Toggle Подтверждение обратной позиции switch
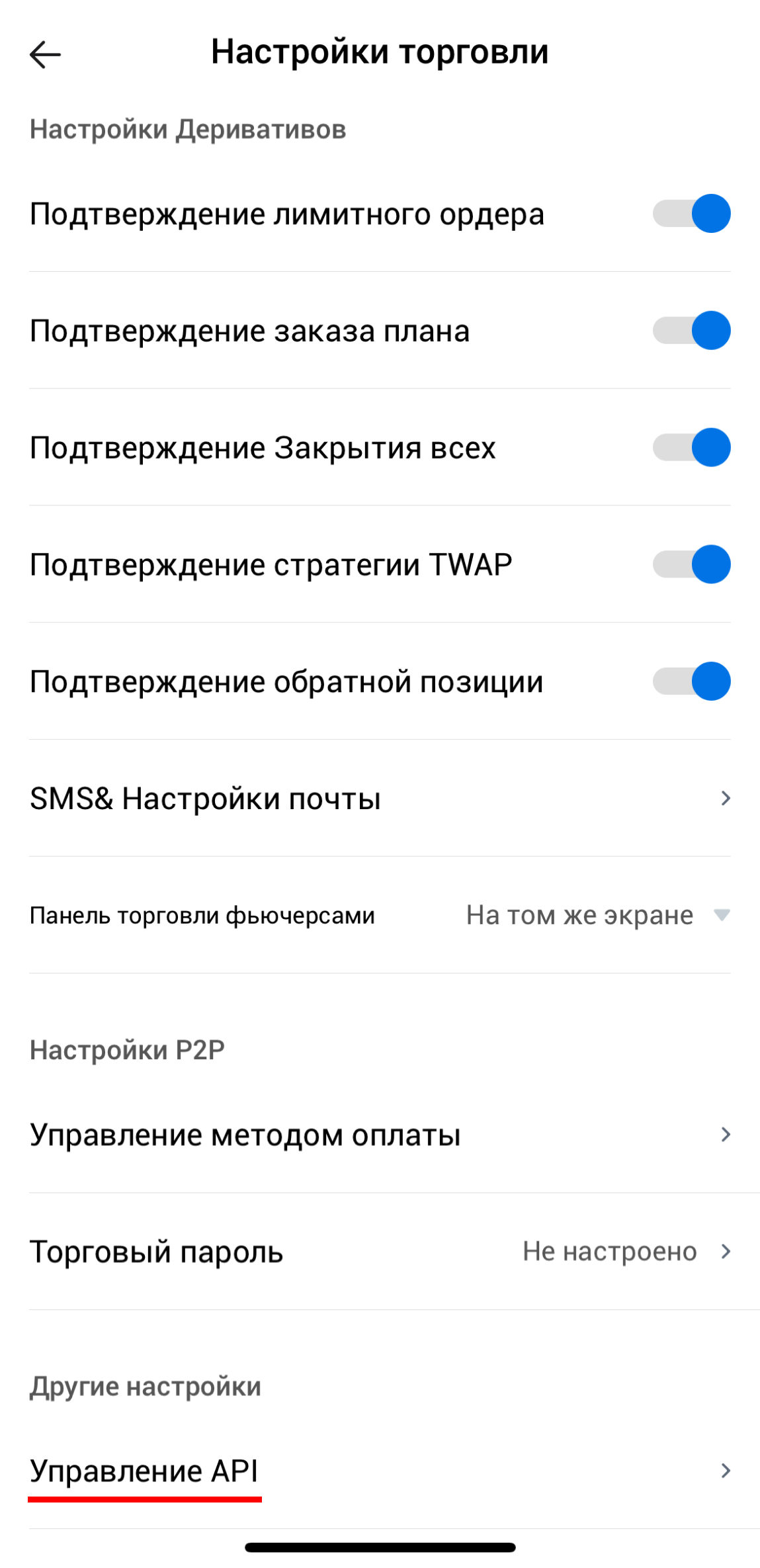This screenshot has width=760, height=1568. coord(691,681)
